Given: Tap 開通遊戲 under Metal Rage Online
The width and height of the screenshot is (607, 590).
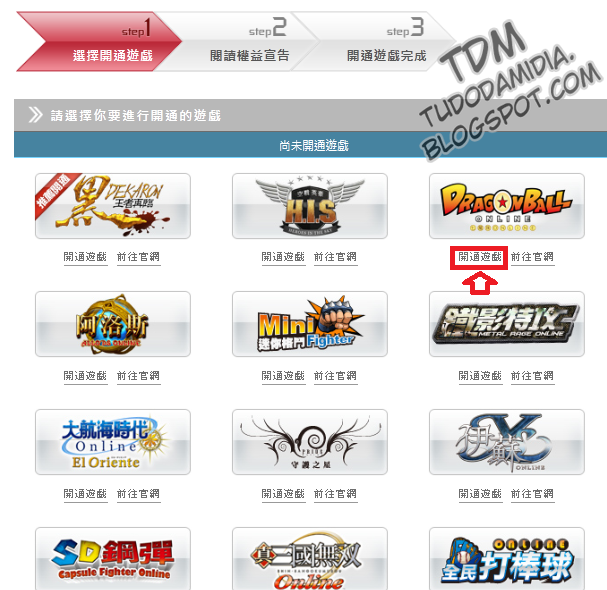Looking at the screenshot, I should (x=479, y=376).
